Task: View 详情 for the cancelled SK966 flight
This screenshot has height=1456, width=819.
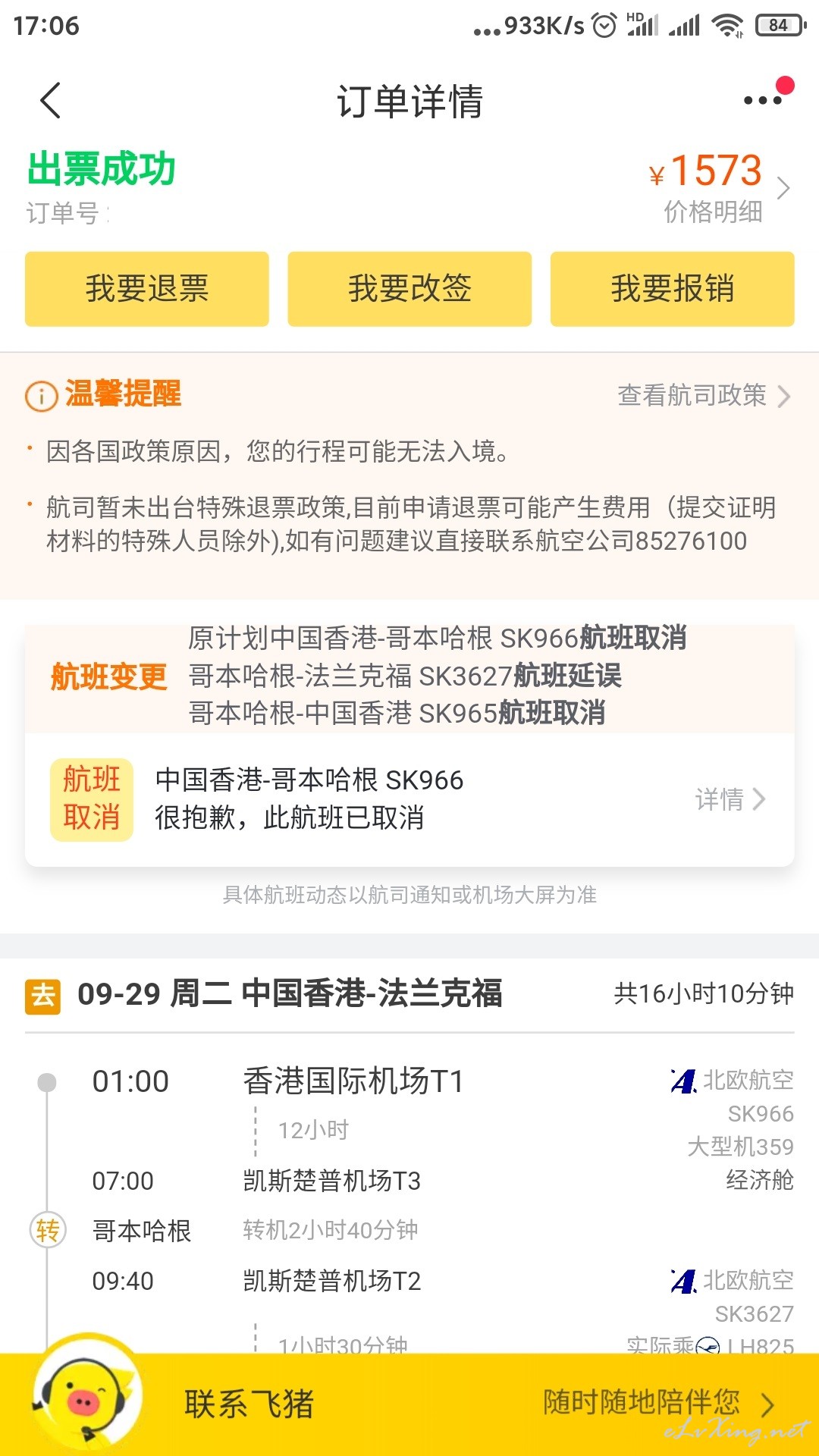Action: 730,799
